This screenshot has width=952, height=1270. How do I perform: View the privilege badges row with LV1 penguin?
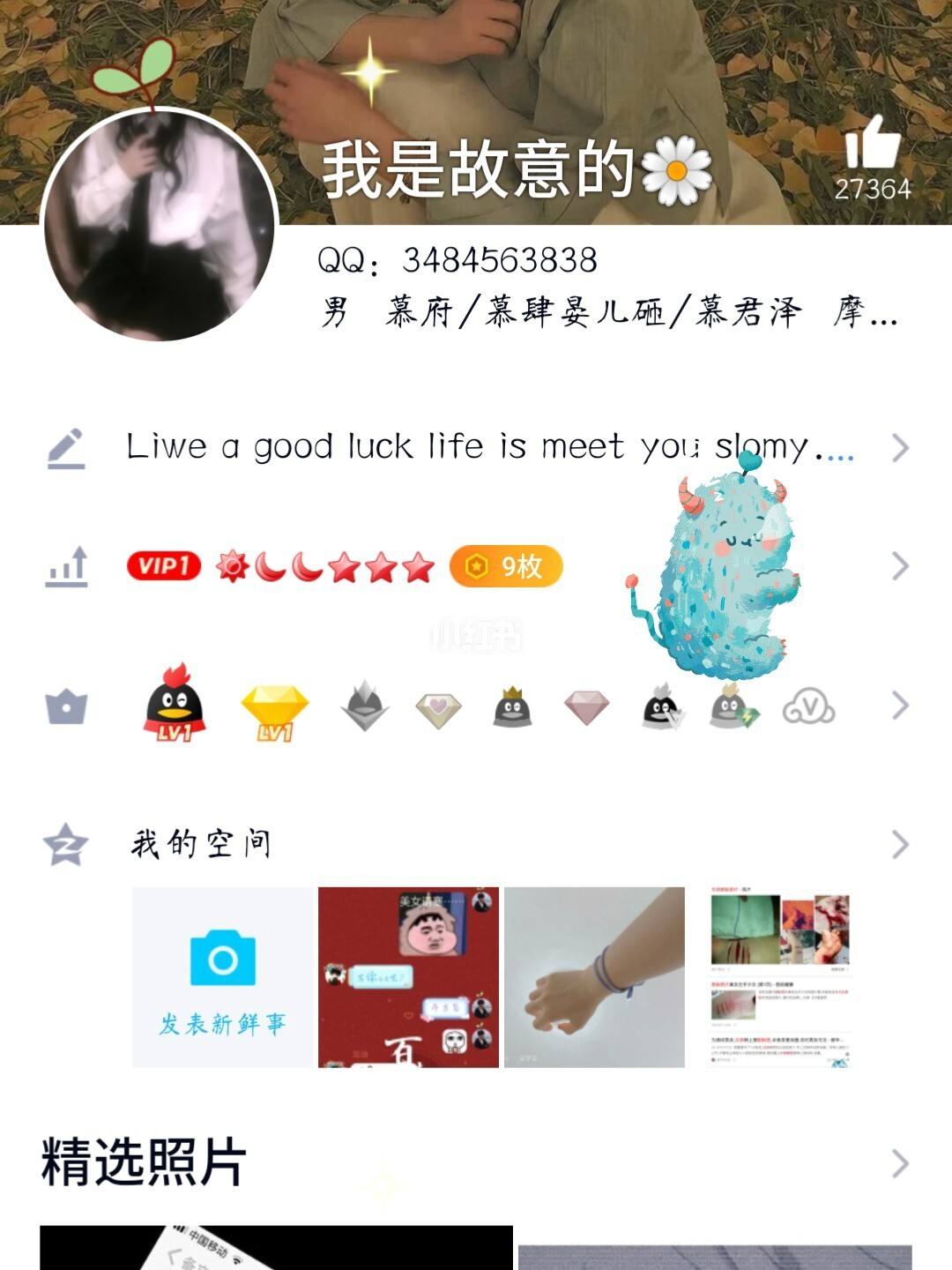pos(476,707)
